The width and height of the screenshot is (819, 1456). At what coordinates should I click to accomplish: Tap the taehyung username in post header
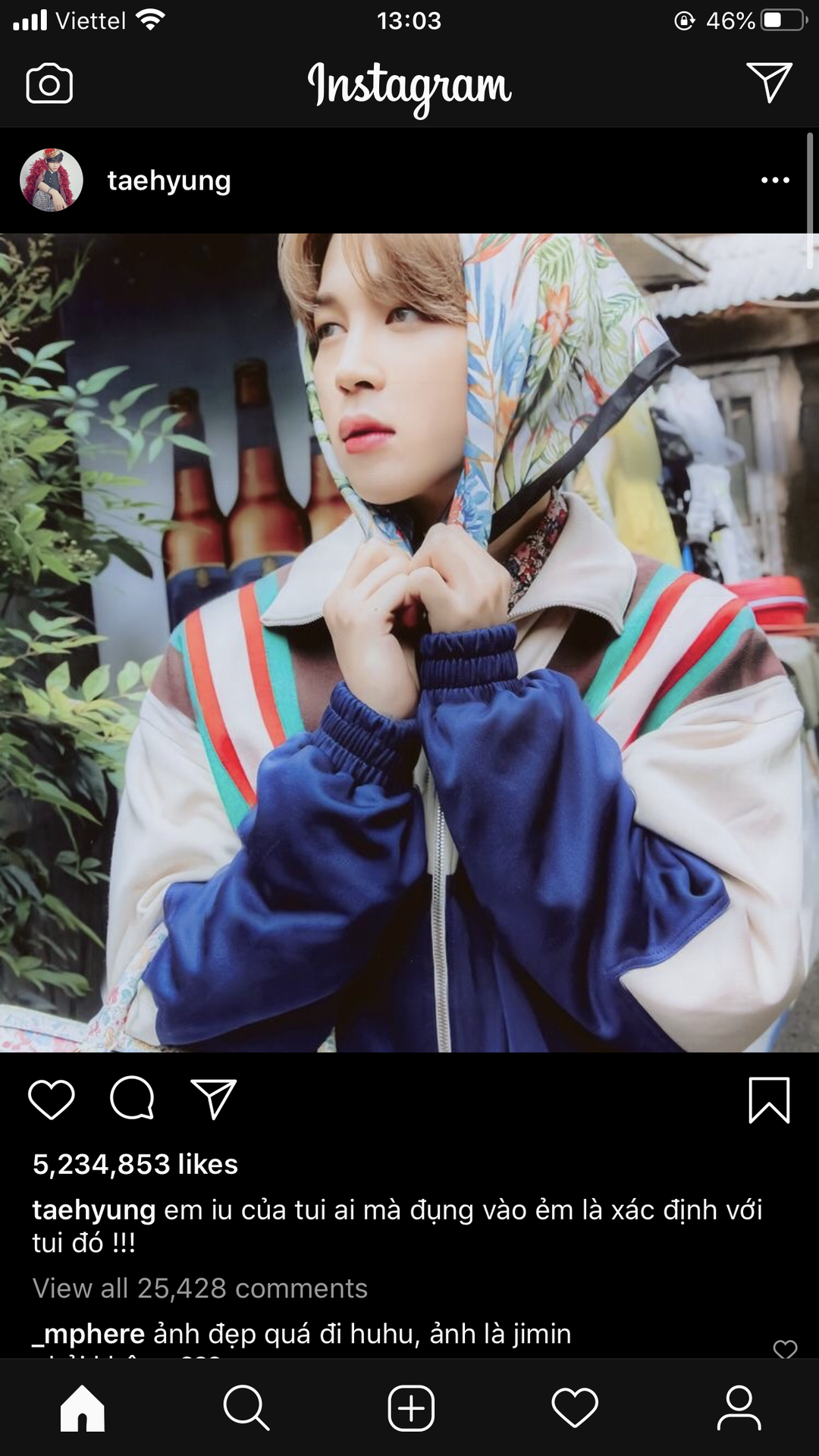(x=168, y=180)
